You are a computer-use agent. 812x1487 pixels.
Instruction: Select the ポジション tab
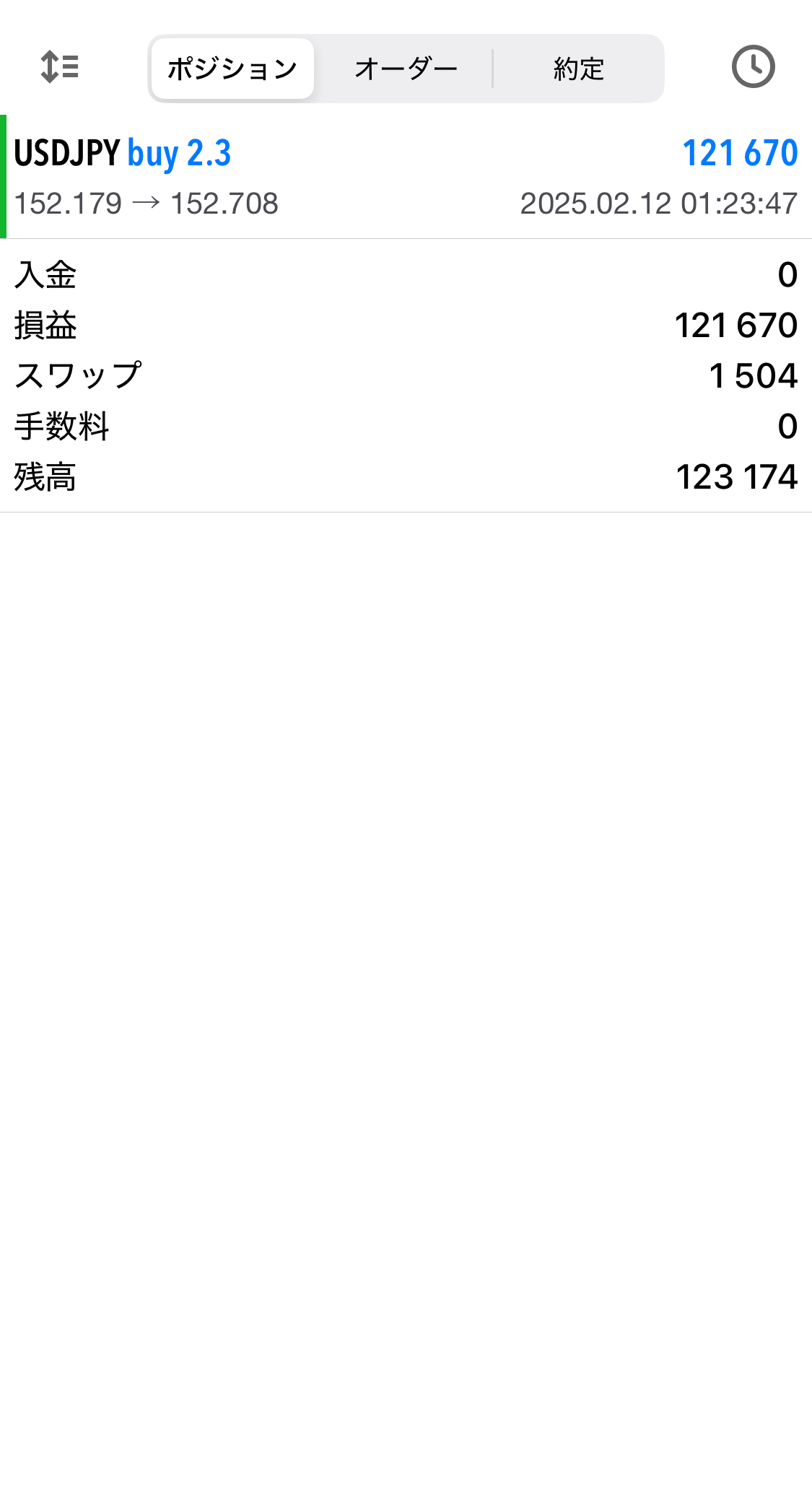[232, 69]
